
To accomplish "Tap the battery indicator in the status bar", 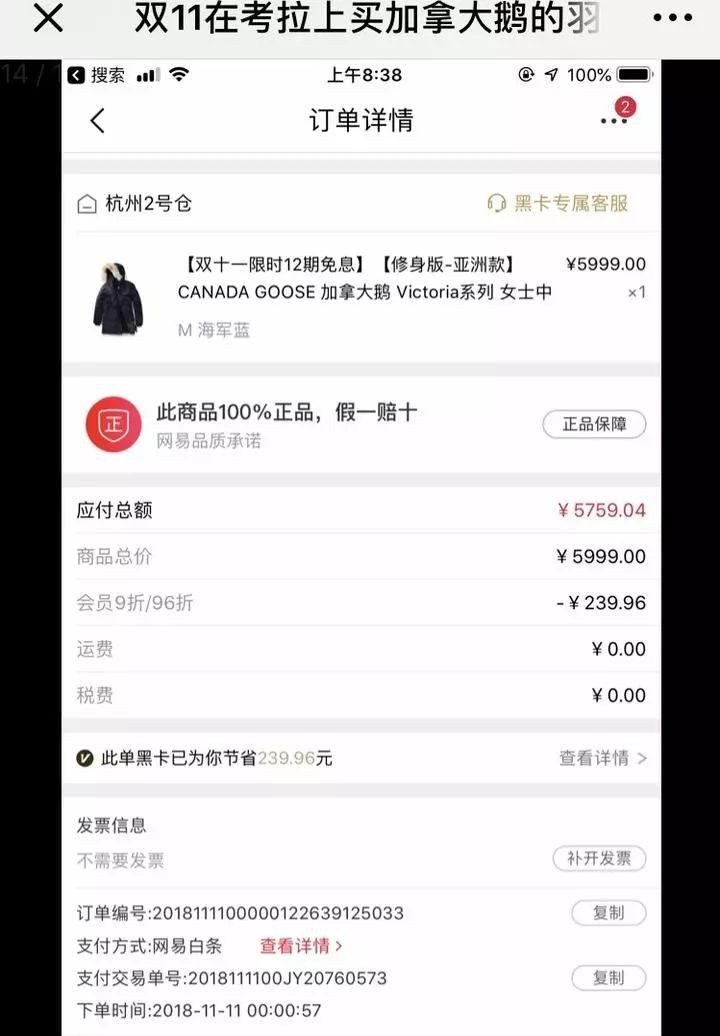I will tap(634, 73).
